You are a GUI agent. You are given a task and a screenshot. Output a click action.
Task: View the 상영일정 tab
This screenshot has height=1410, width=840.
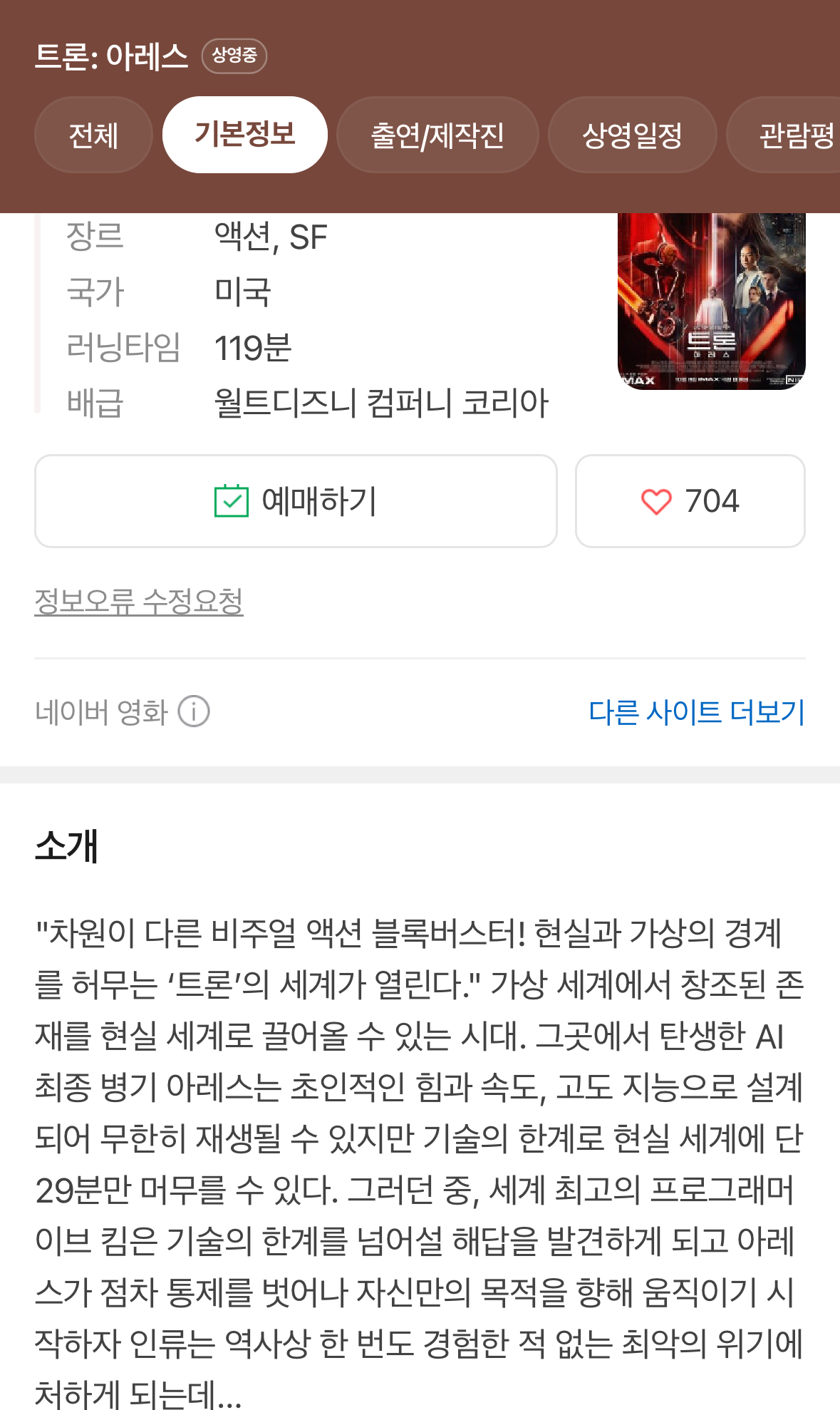(632, 134)
